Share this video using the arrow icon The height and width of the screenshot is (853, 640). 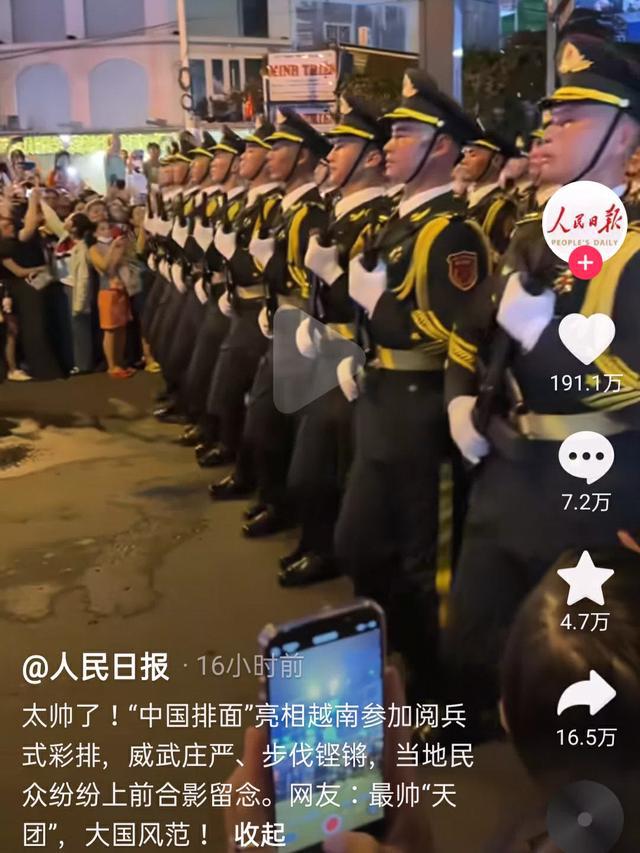[x=586, y=694]
